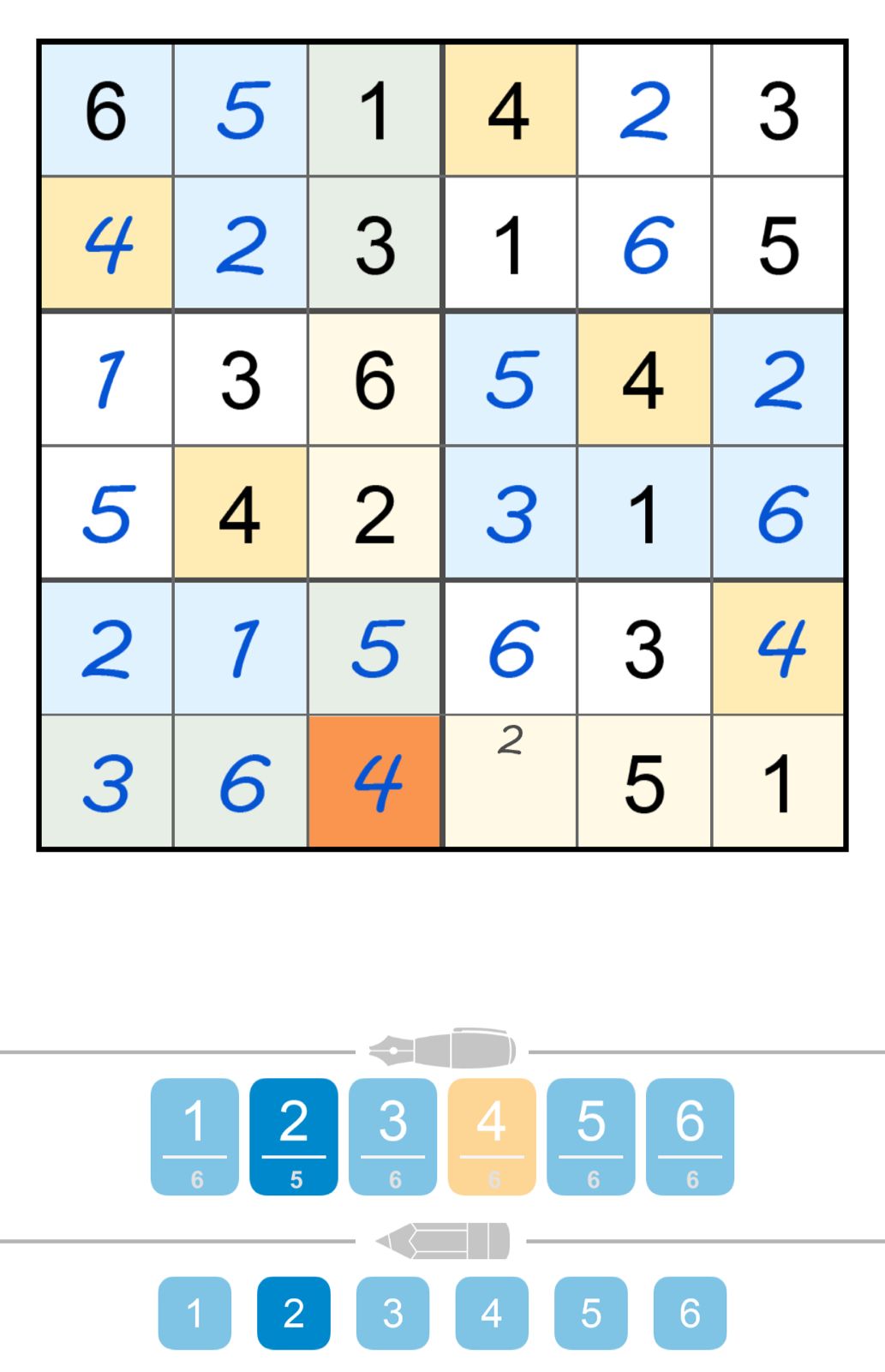Select pen digit 1 button
This screenshot has height=1372, width=885.
click(x=194, y=1135)
